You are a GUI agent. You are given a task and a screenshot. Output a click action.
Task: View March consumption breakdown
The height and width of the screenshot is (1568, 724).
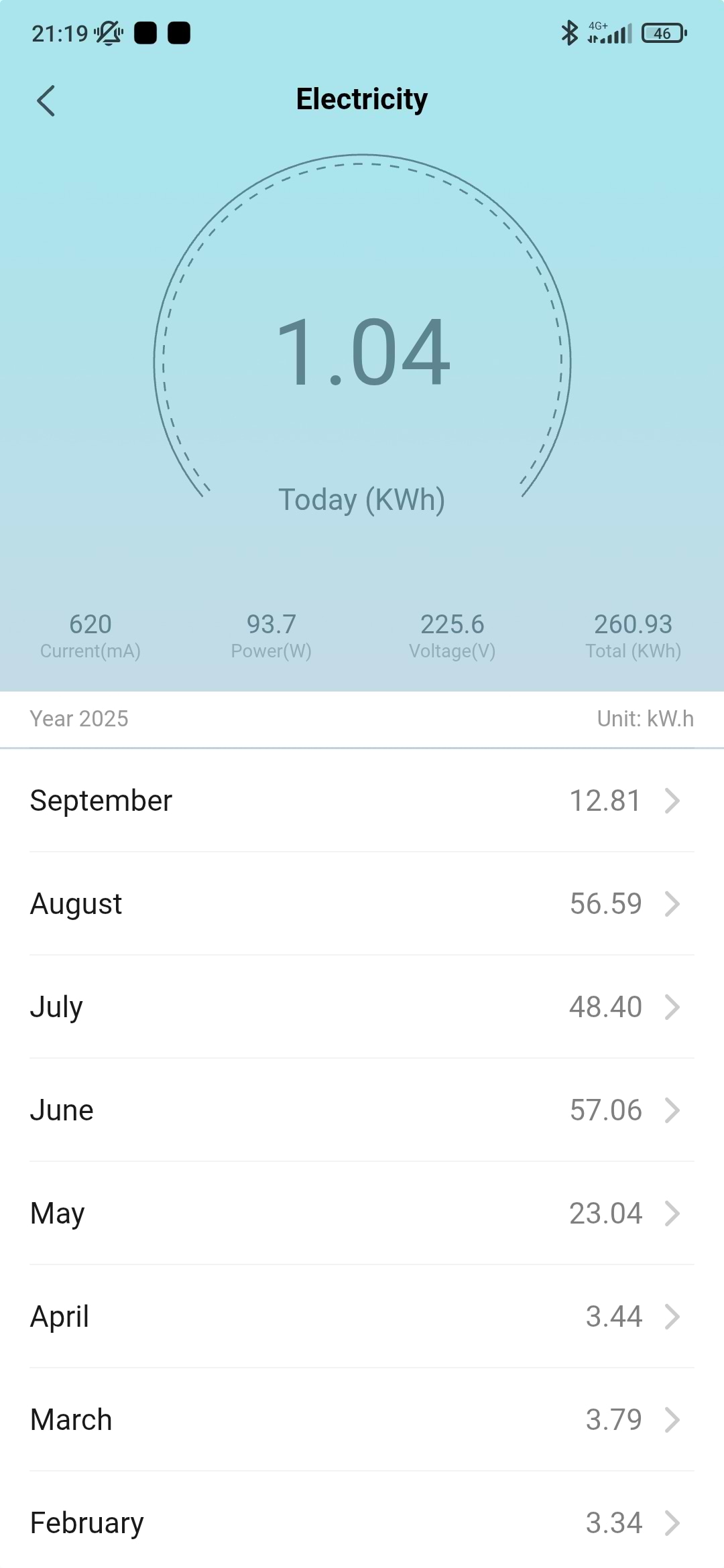click(x=362, y=1420)
